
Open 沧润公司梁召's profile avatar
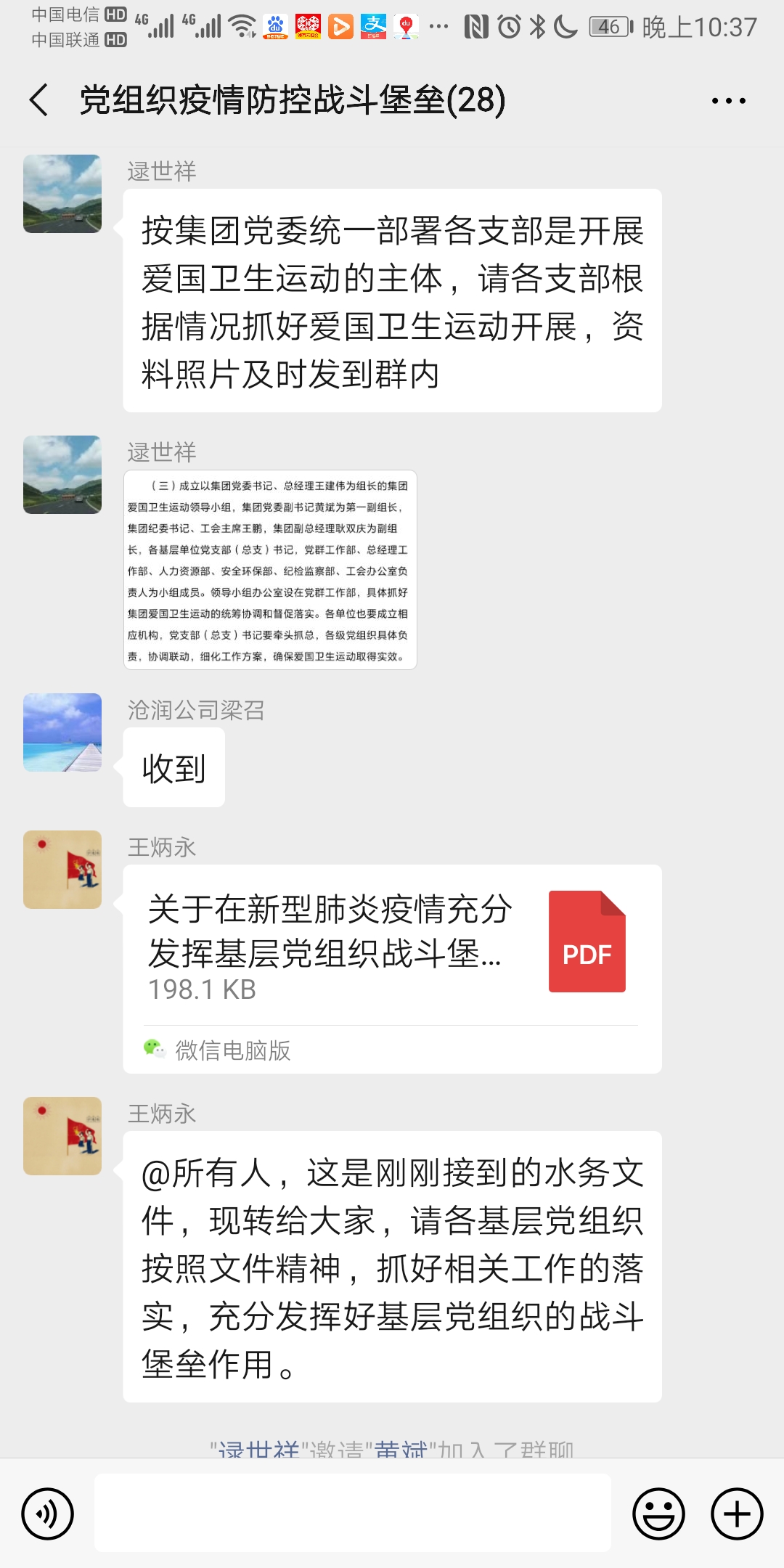pyautogui.click(x=62, y=732)
